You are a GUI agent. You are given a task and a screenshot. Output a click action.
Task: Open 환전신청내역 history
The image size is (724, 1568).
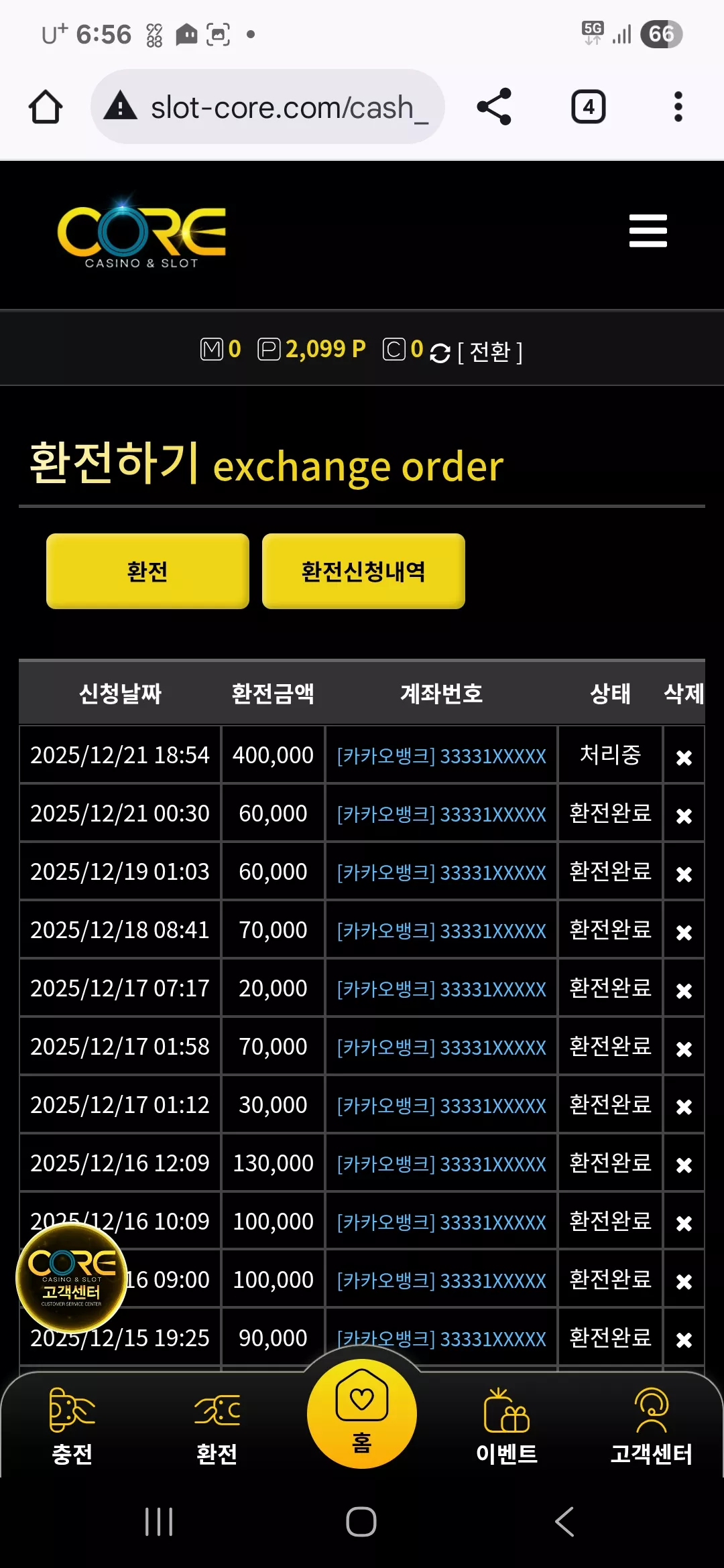[363, 572]
